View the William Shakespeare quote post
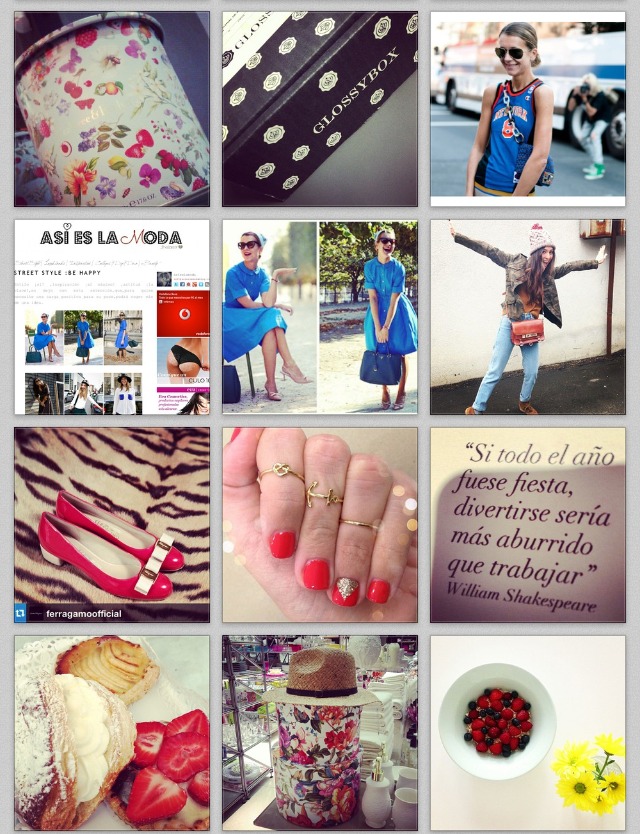640x834 pixels. 527,524
